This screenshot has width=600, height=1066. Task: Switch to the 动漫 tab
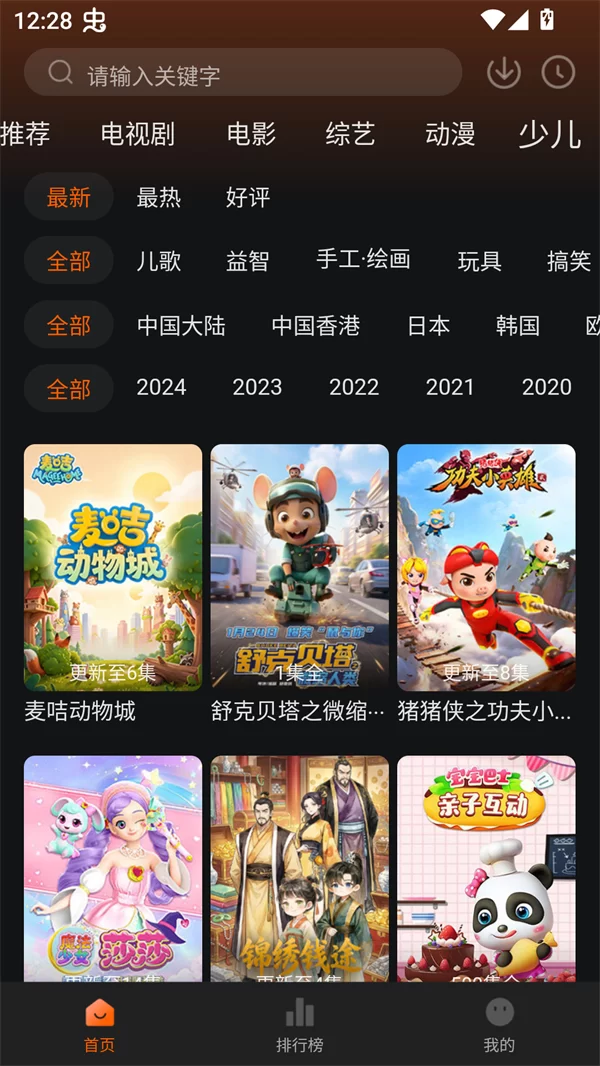click(450, 134)
